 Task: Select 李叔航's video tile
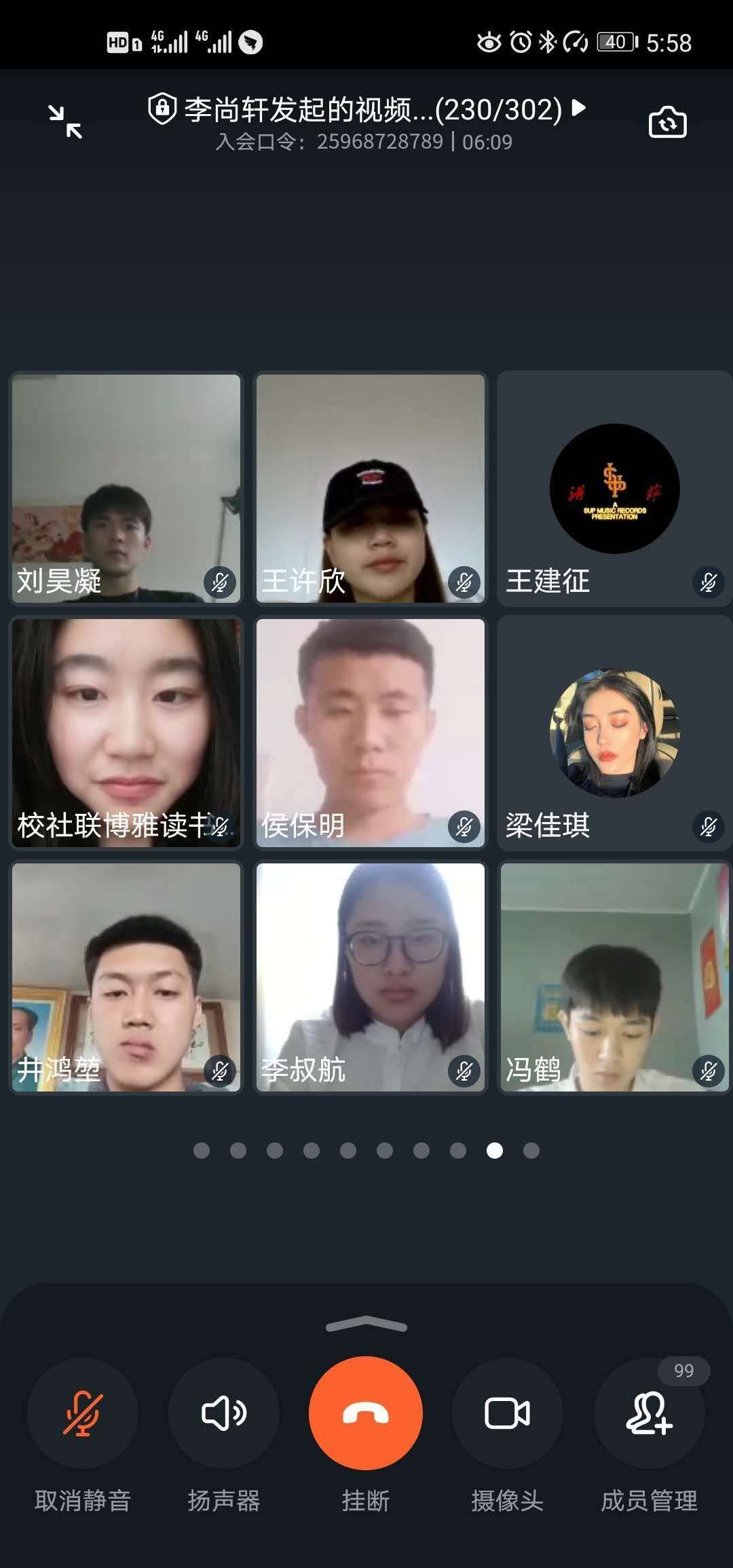371,977
